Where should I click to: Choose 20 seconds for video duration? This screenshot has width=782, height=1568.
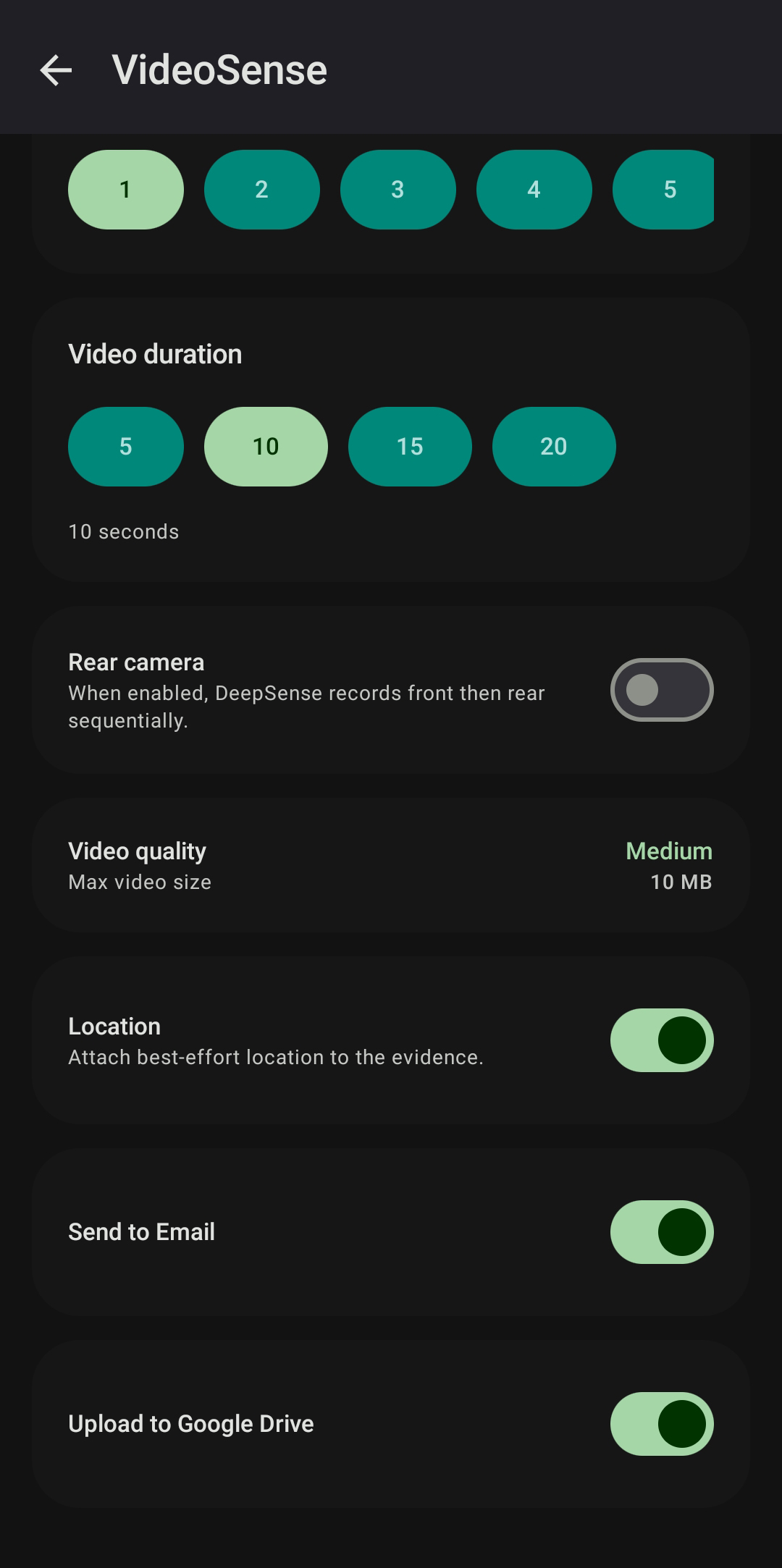pos(554,447)
